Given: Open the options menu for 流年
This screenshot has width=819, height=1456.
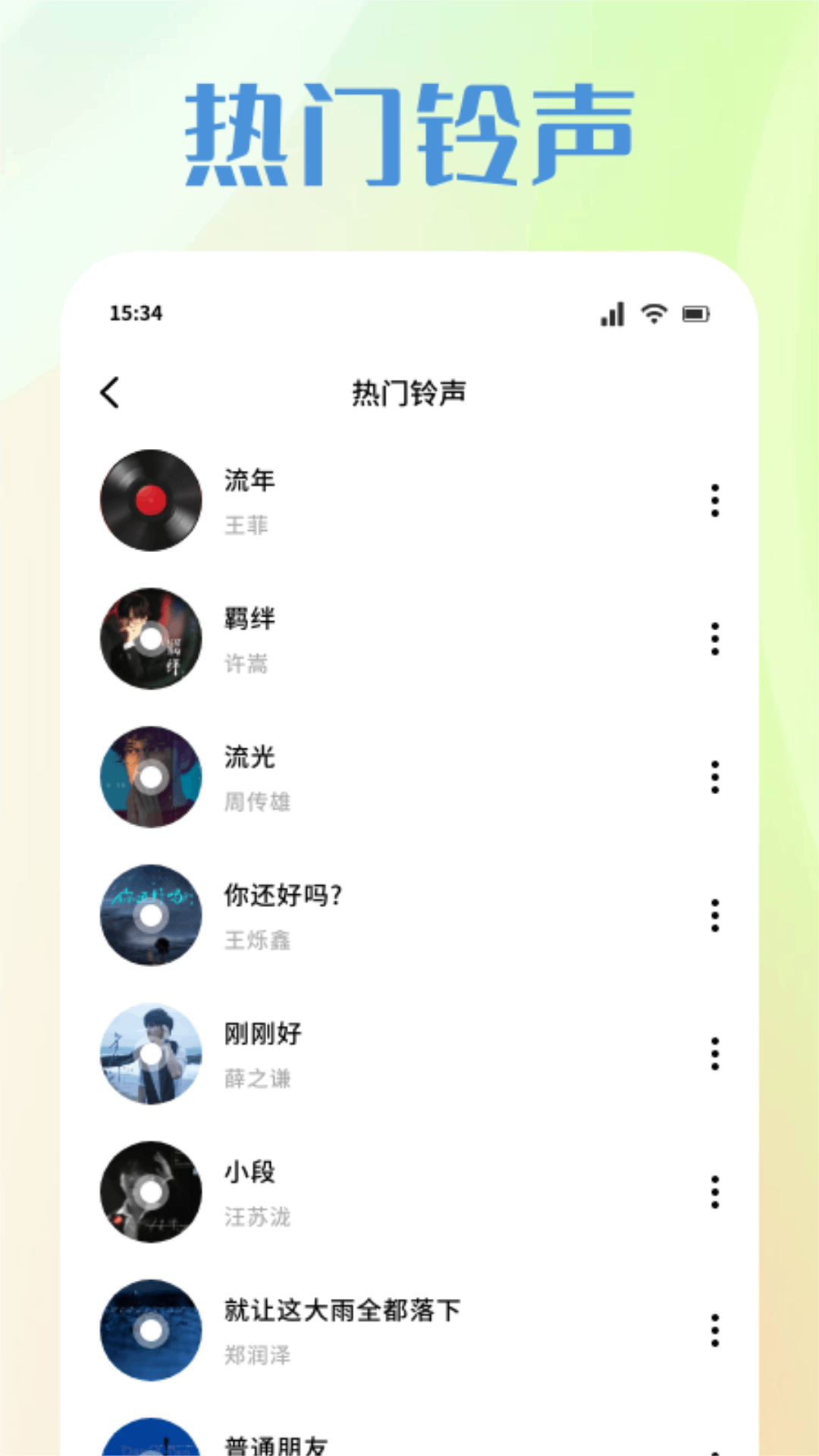Looking at the screenshot, I should pos(714,500).
